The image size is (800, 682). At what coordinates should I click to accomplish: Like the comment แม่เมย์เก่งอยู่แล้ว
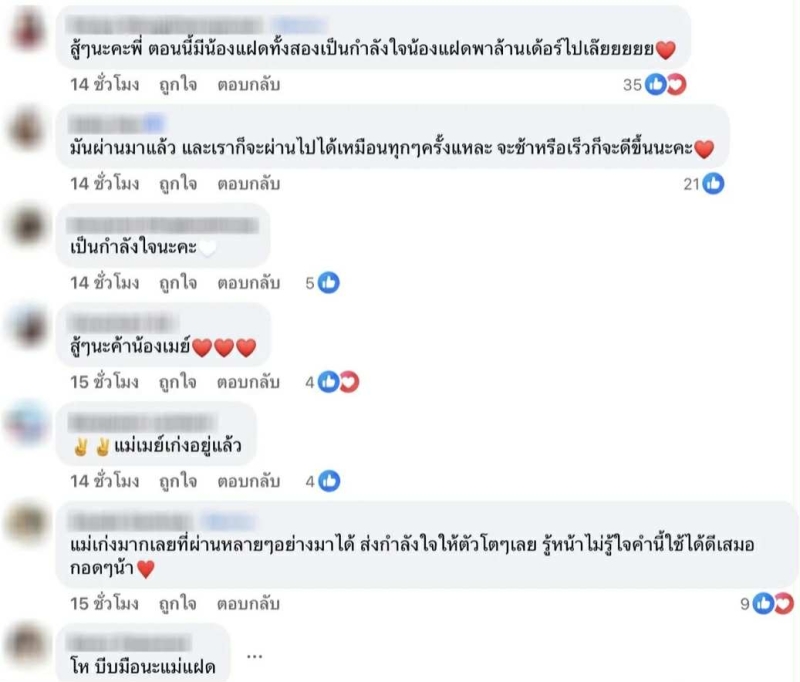(x=178, y=481)
